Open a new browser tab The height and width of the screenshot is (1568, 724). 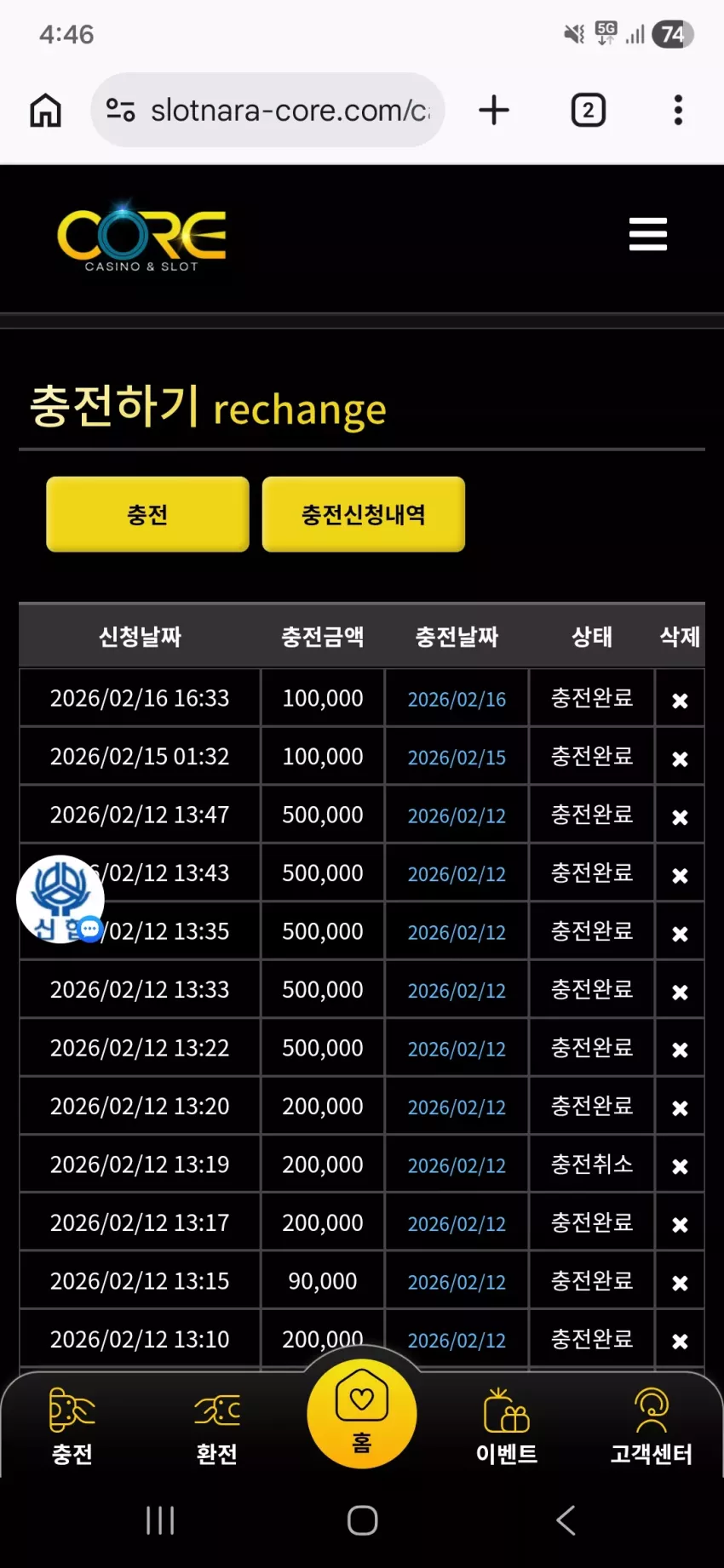pyautogui.click(x=494, y=111)
